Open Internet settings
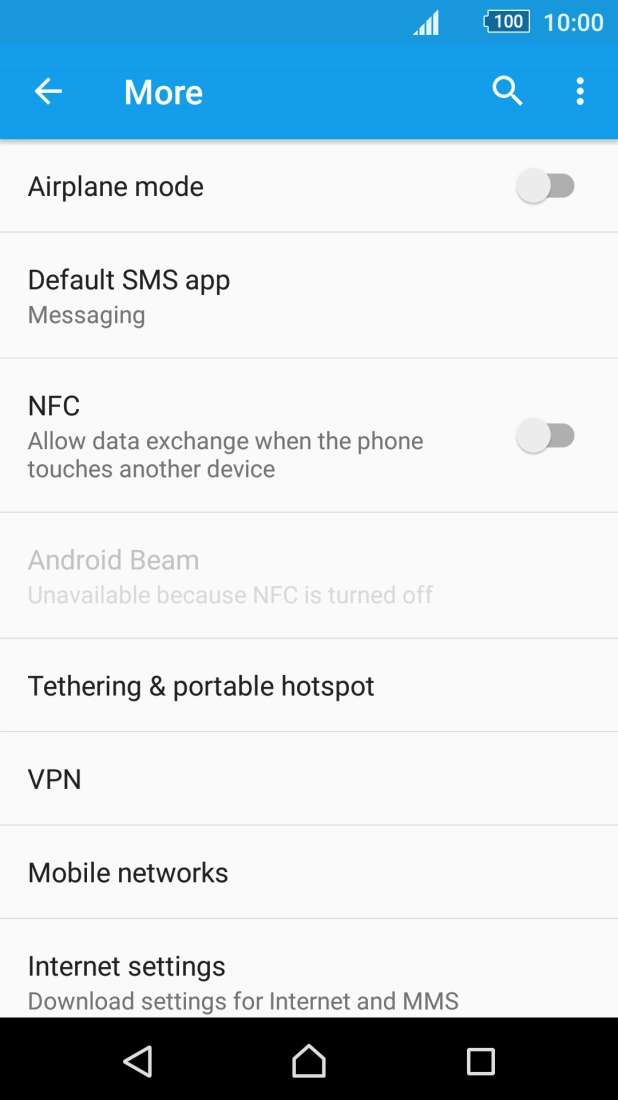This screenshot has width=618, height=1100. click(309, 980)
